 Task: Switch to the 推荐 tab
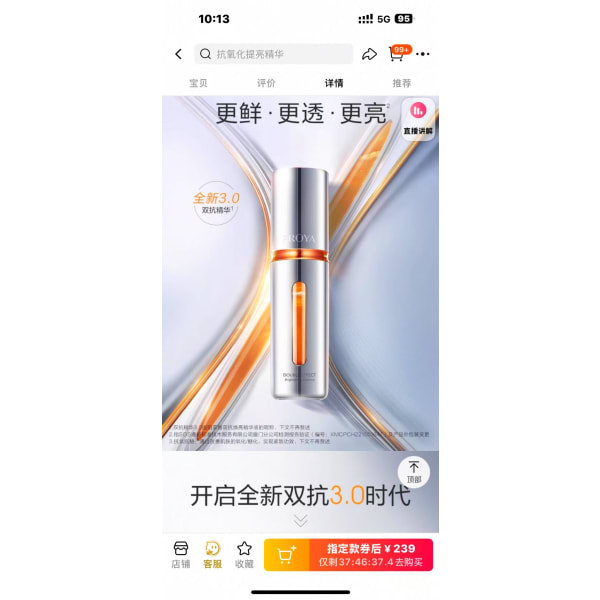click(x=401, y=83)
